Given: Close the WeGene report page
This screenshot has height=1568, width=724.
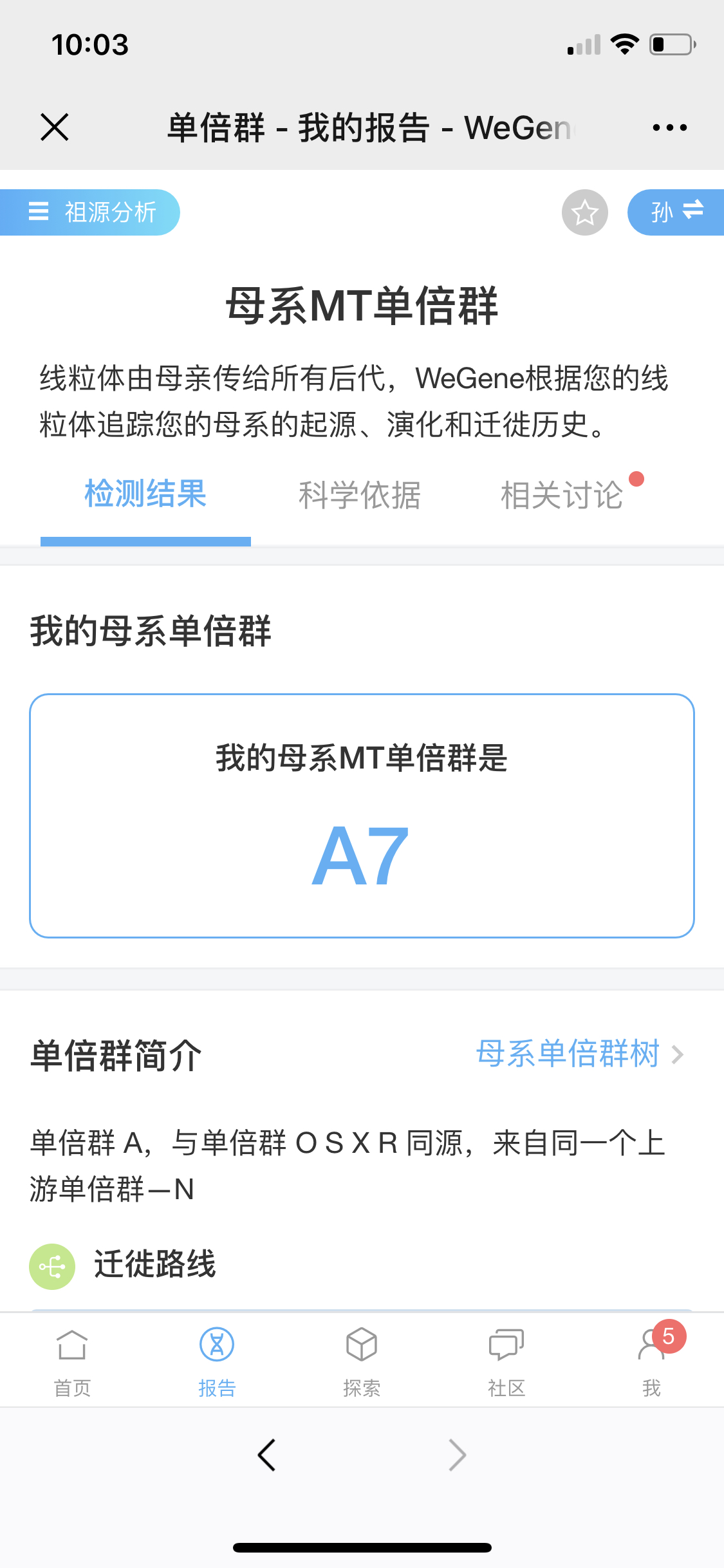Looking at the screenshot, I should pyautogui.click(x=55, y=127).
